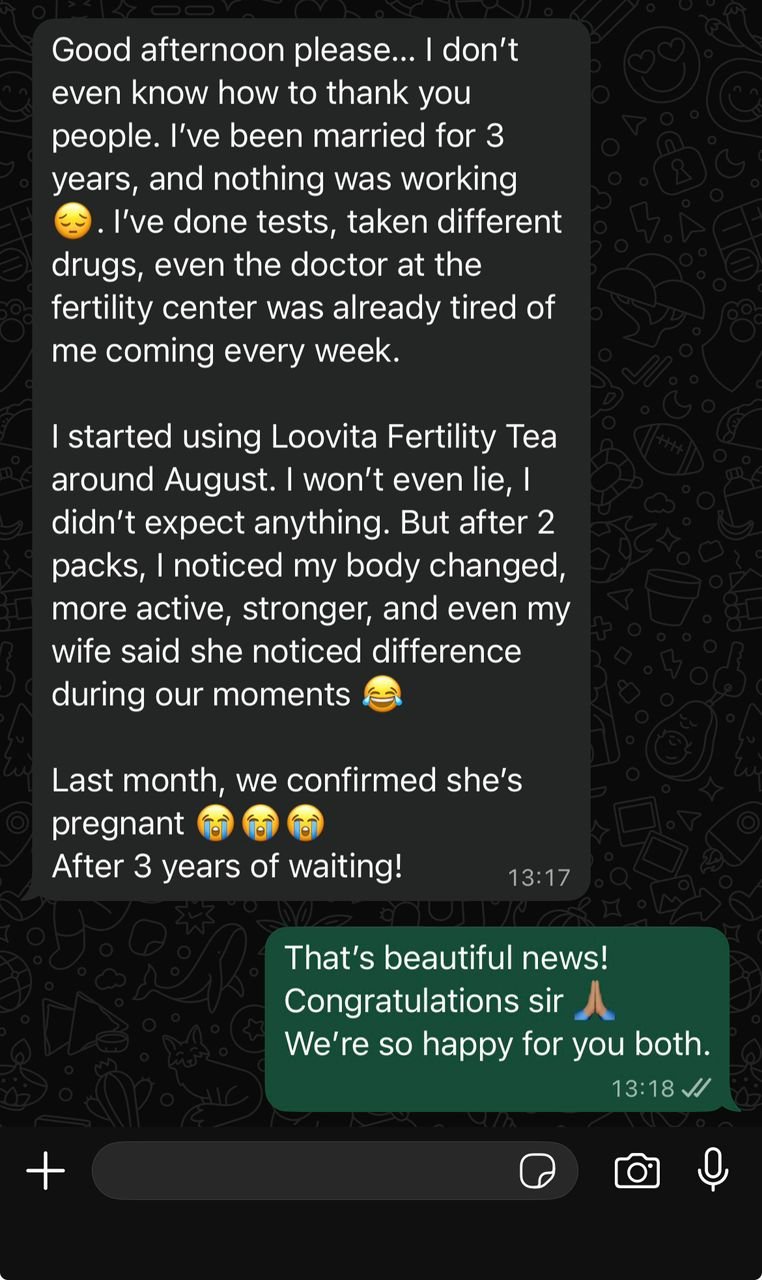Open the camera to take a photo
The height and width of the screenshot is (1280, 762).
637,1170
